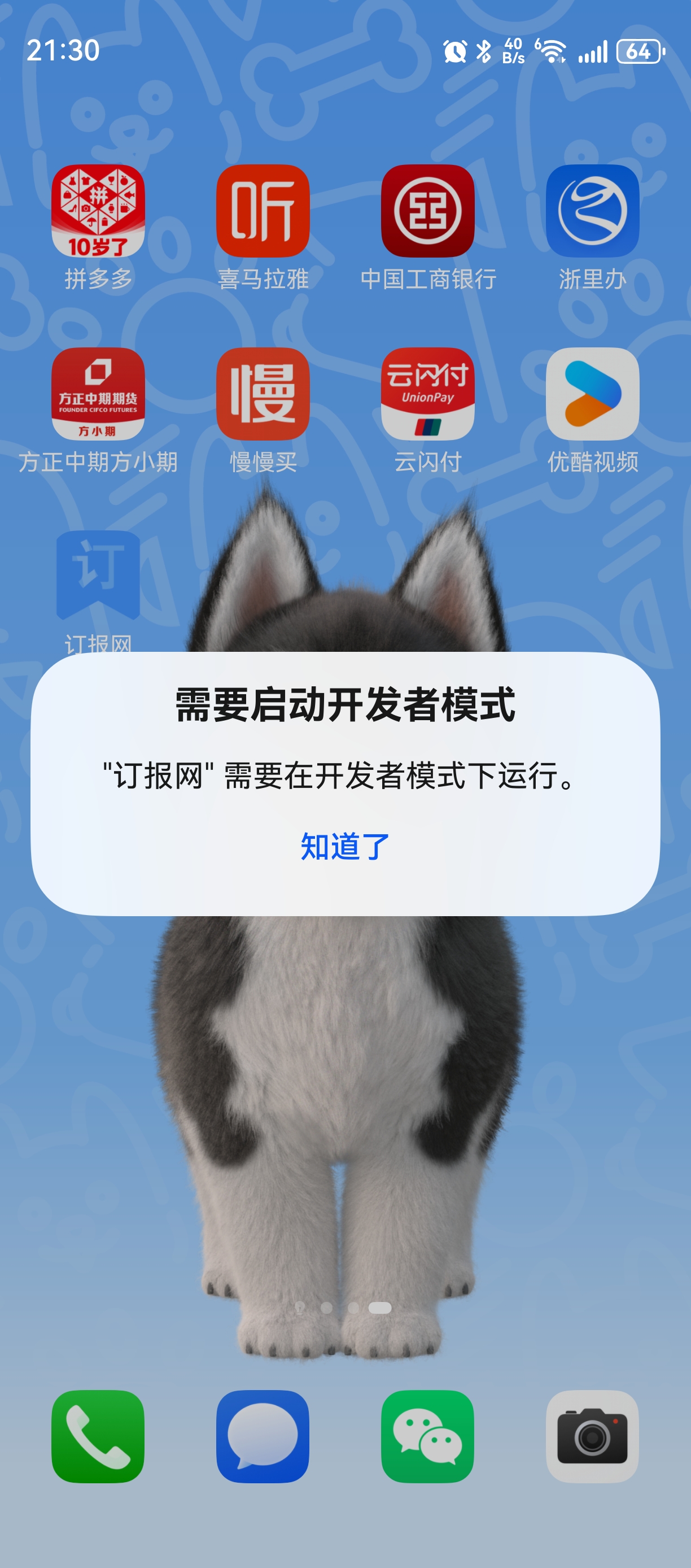The image size is (691, 1568).
Task: Open the Camera app in dock
Action: [x=592, y=1436]
